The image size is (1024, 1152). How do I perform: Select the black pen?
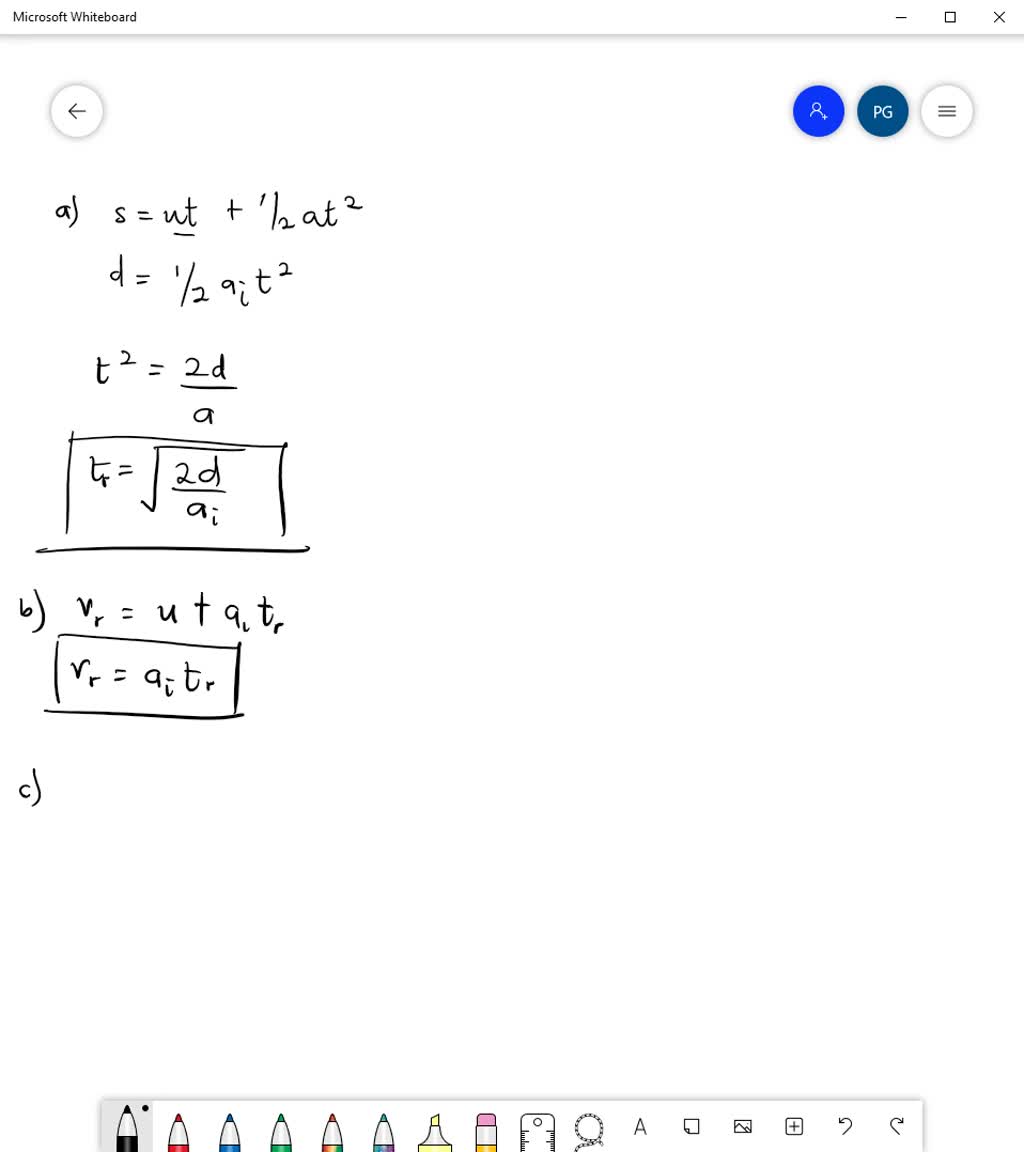127,1130
